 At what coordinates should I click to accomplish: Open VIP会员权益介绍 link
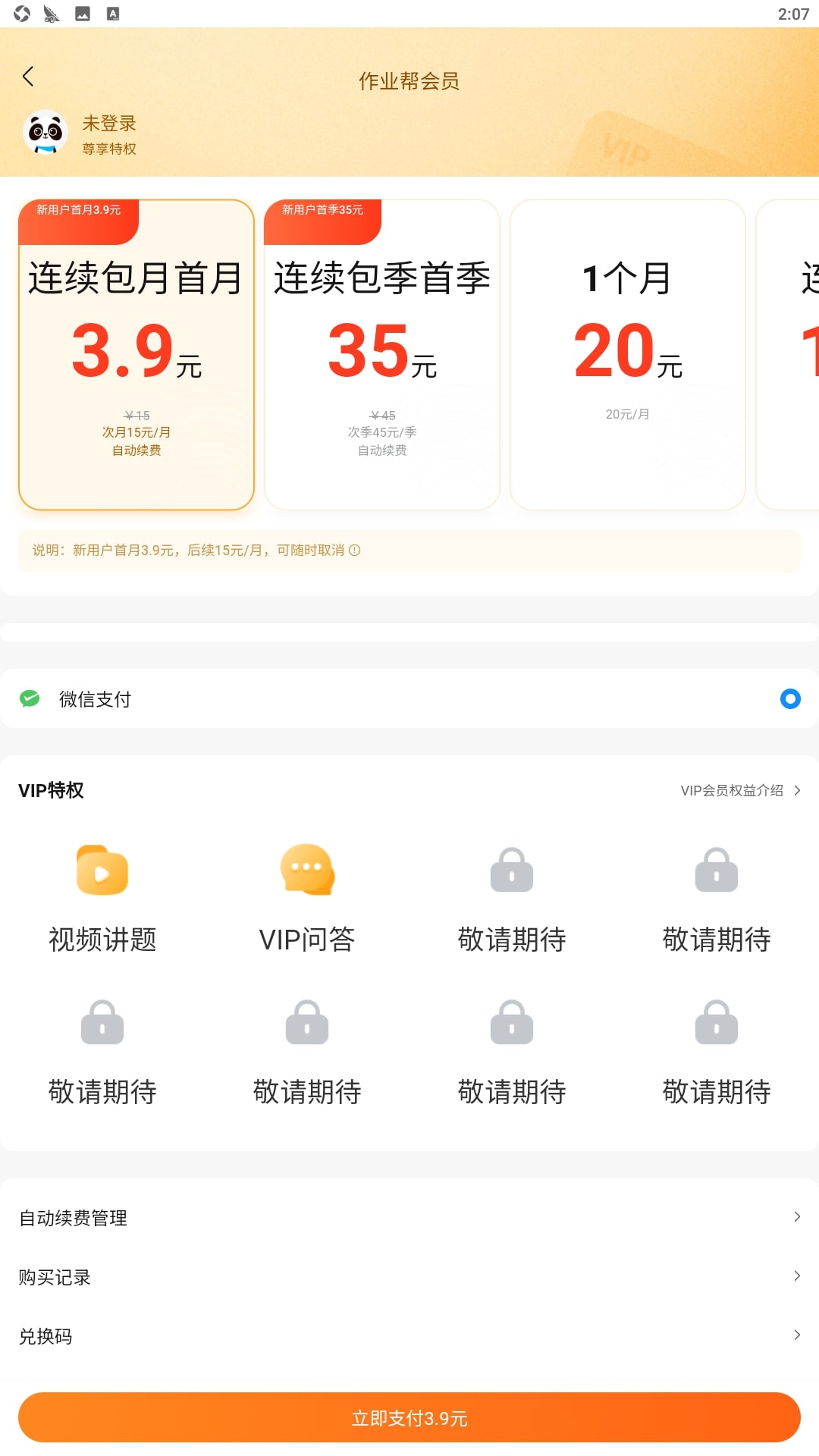pyautogui.click(x=740, y=791)
